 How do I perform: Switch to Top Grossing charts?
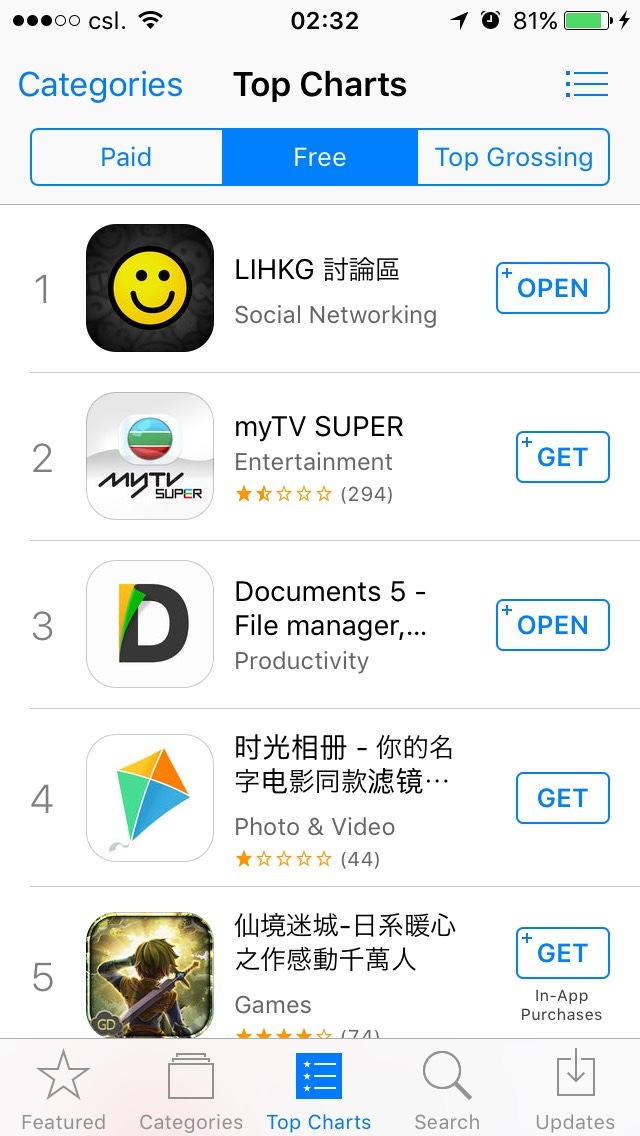coord(513,157)
